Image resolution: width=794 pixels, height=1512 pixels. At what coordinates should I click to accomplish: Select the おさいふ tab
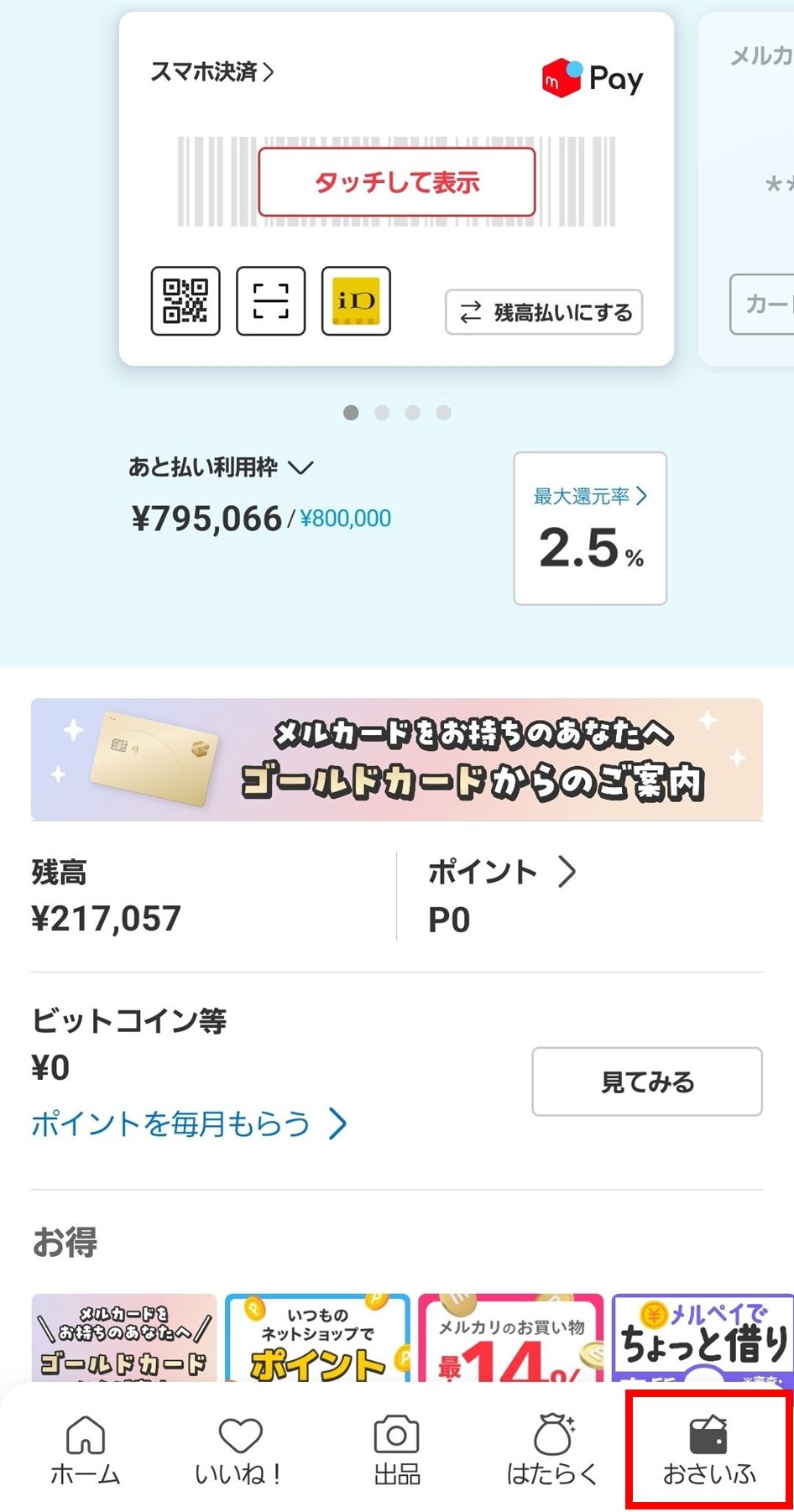point(708,1450)
